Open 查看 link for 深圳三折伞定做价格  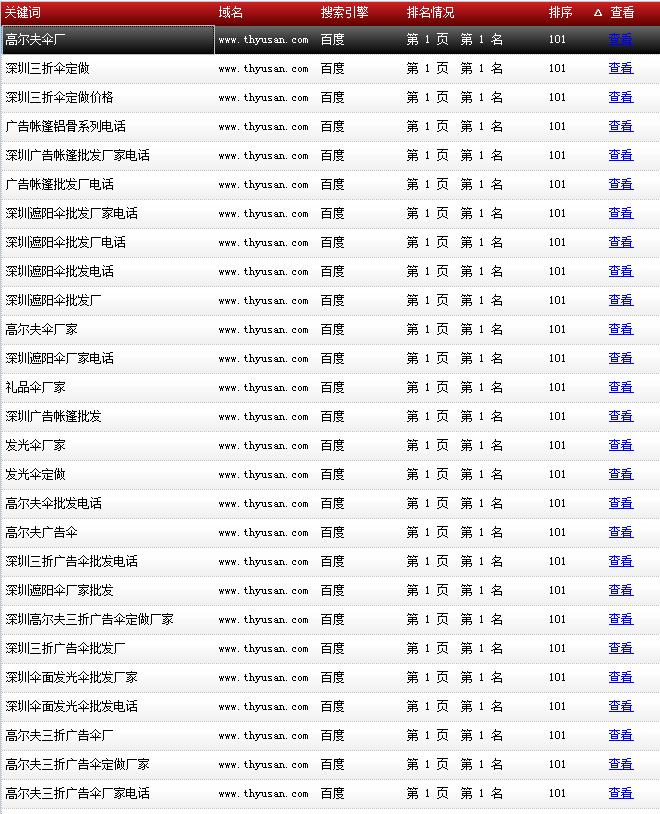coord(620,97)
